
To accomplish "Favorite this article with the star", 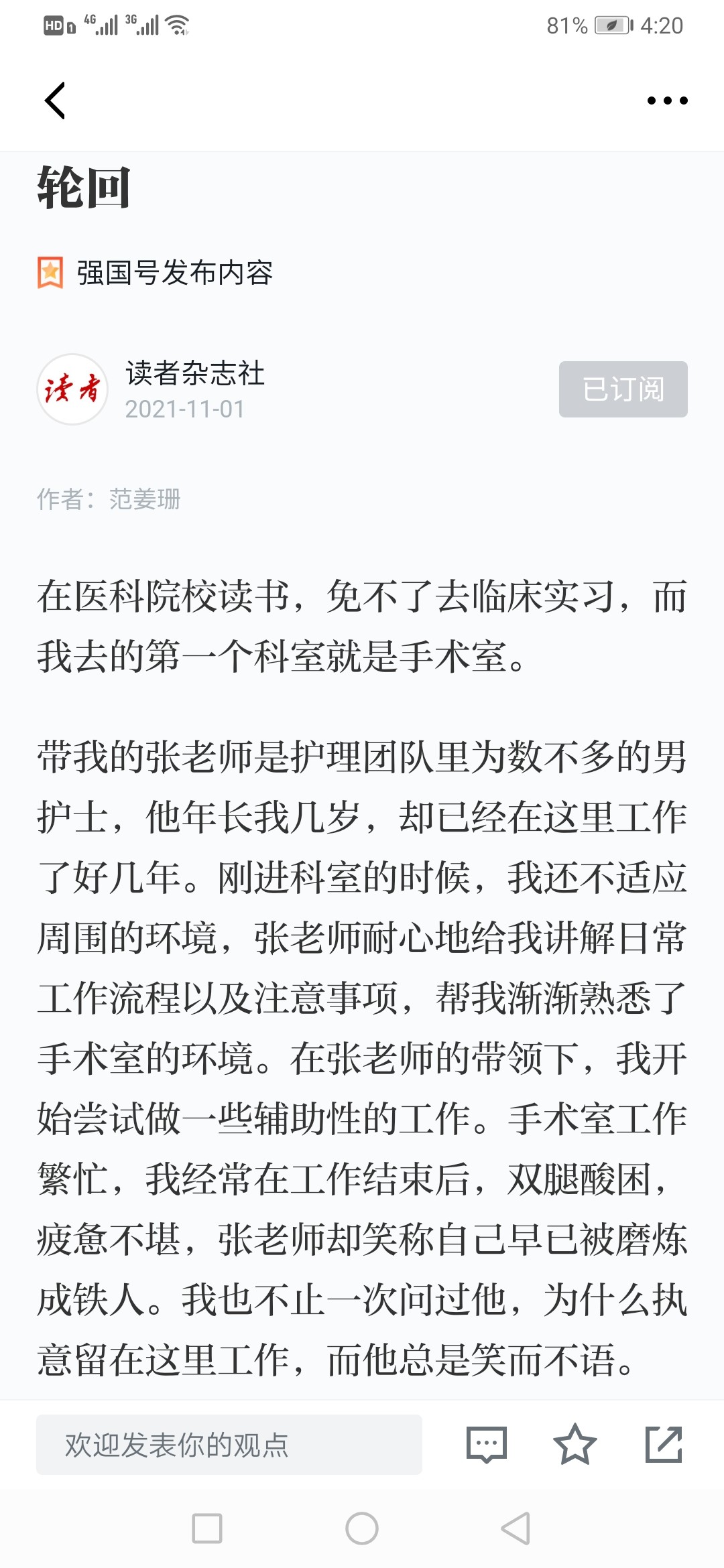I will click(x=575, y=1444).
